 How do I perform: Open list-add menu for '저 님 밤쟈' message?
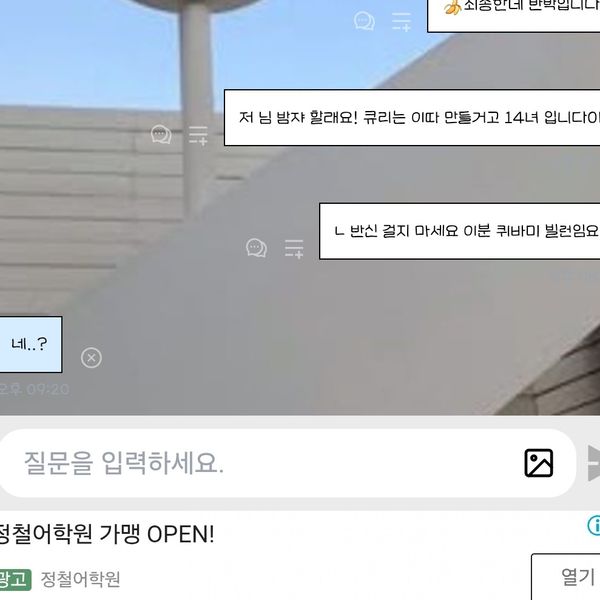coord(198,135)
